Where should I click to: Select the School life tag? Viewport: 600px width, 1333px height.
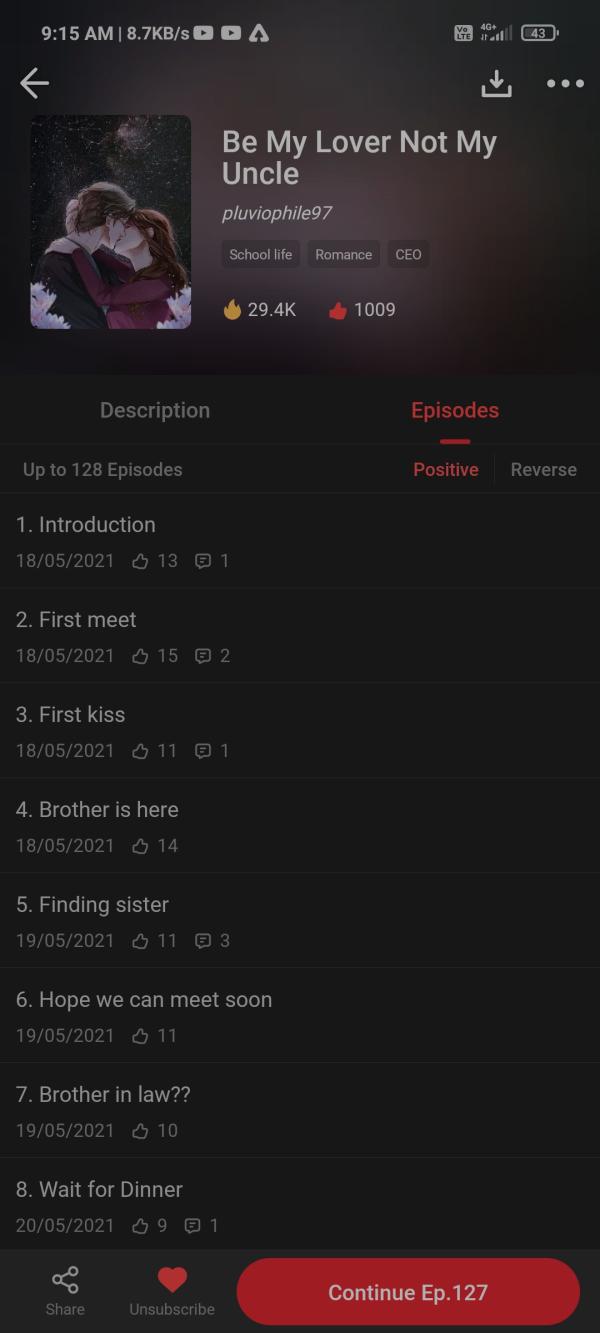pos(261,254)
